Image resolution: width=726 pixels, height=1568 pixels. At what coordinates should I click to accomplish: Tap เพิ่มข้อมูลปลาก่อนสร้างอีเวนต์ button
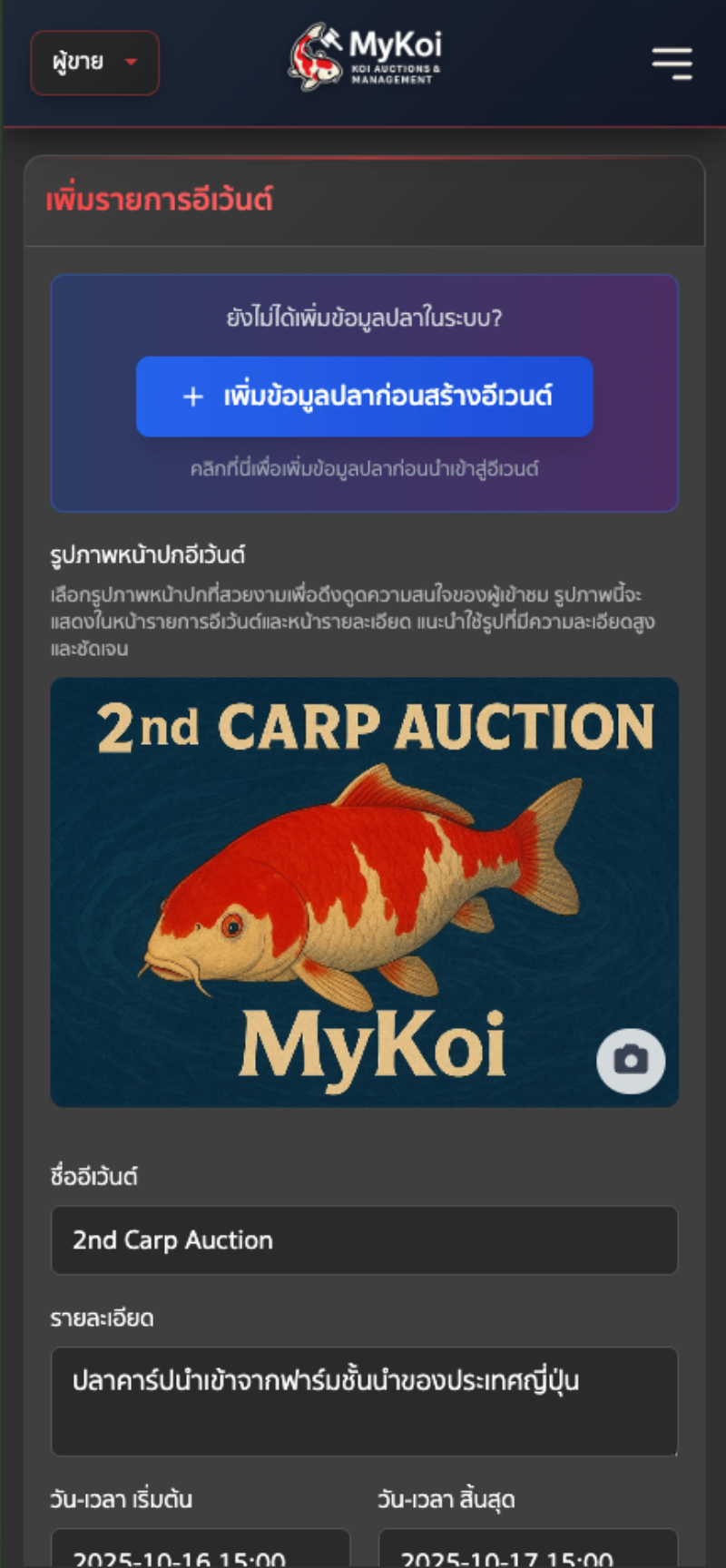(364, 397)
